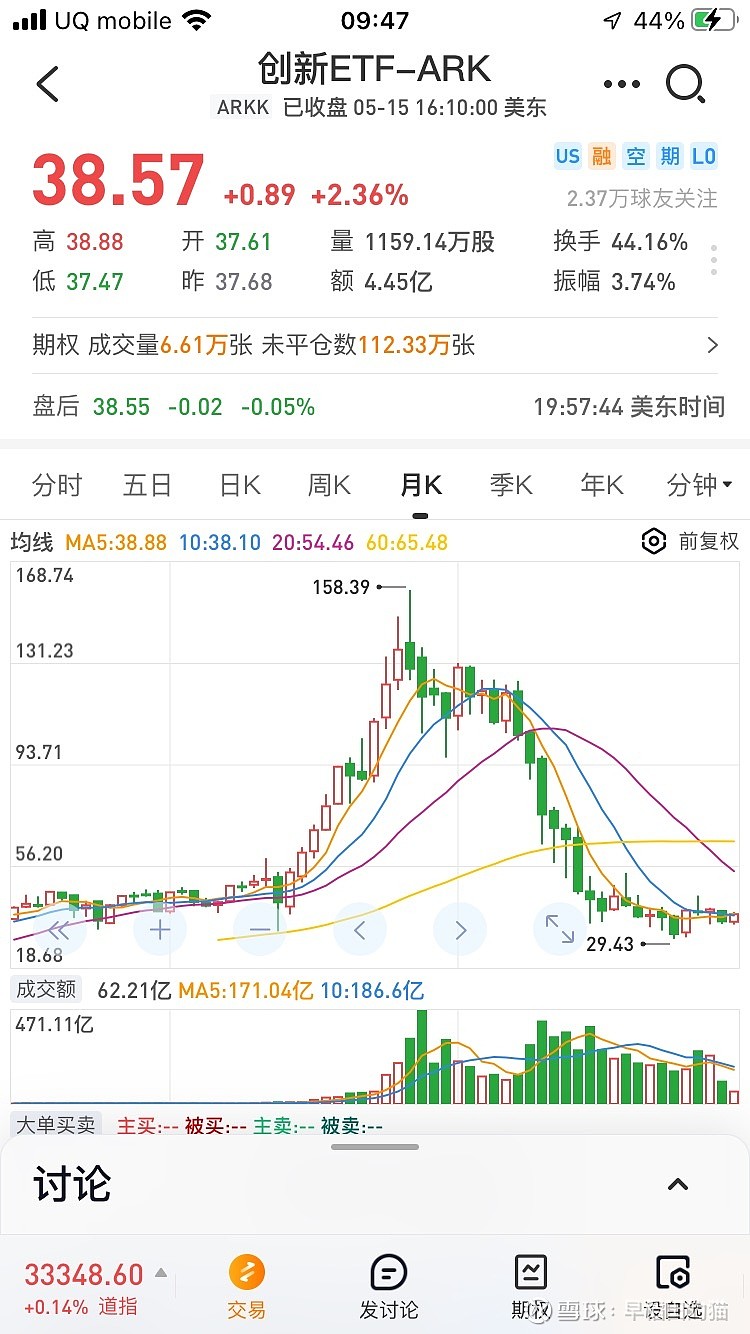Switch to the 分时 chart tab

click(x=57, y=486)
